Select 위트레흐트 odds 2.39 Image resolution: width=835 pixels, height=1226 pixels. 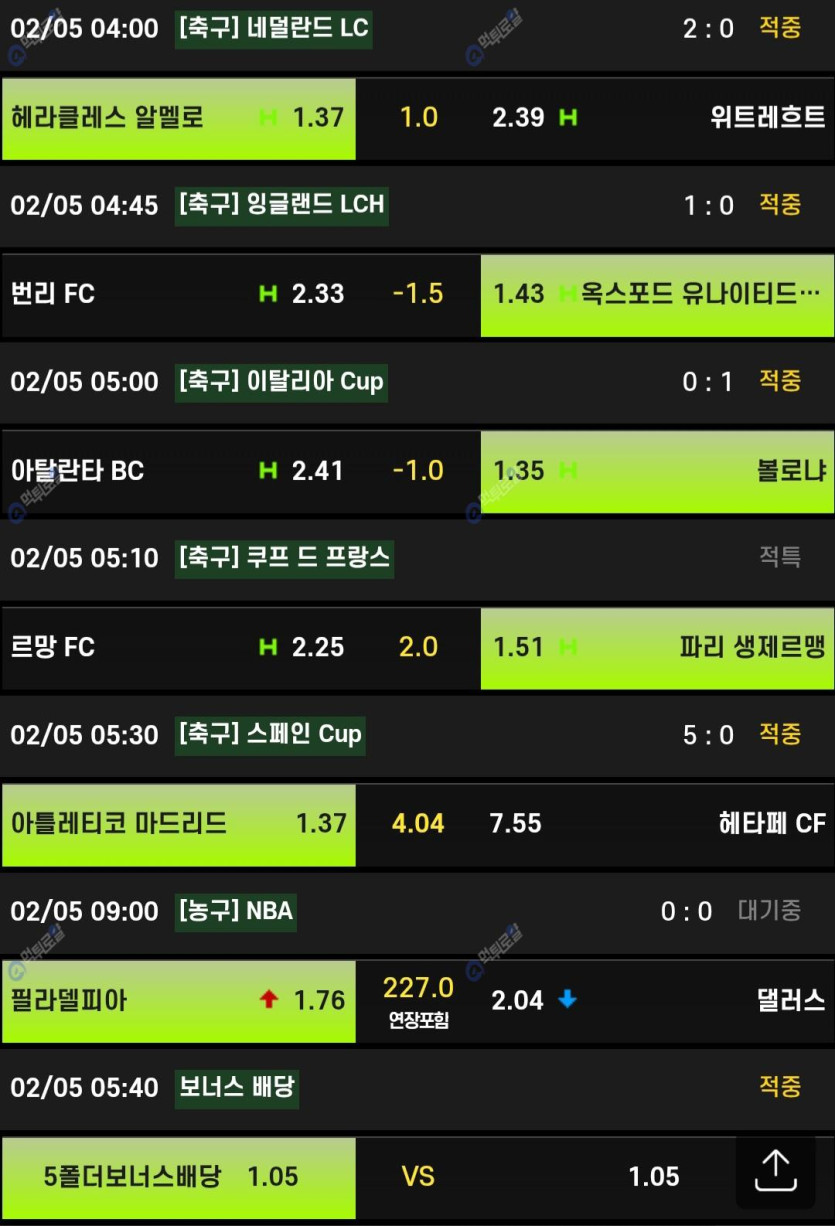pyautogui.click(x=657, y=118)
